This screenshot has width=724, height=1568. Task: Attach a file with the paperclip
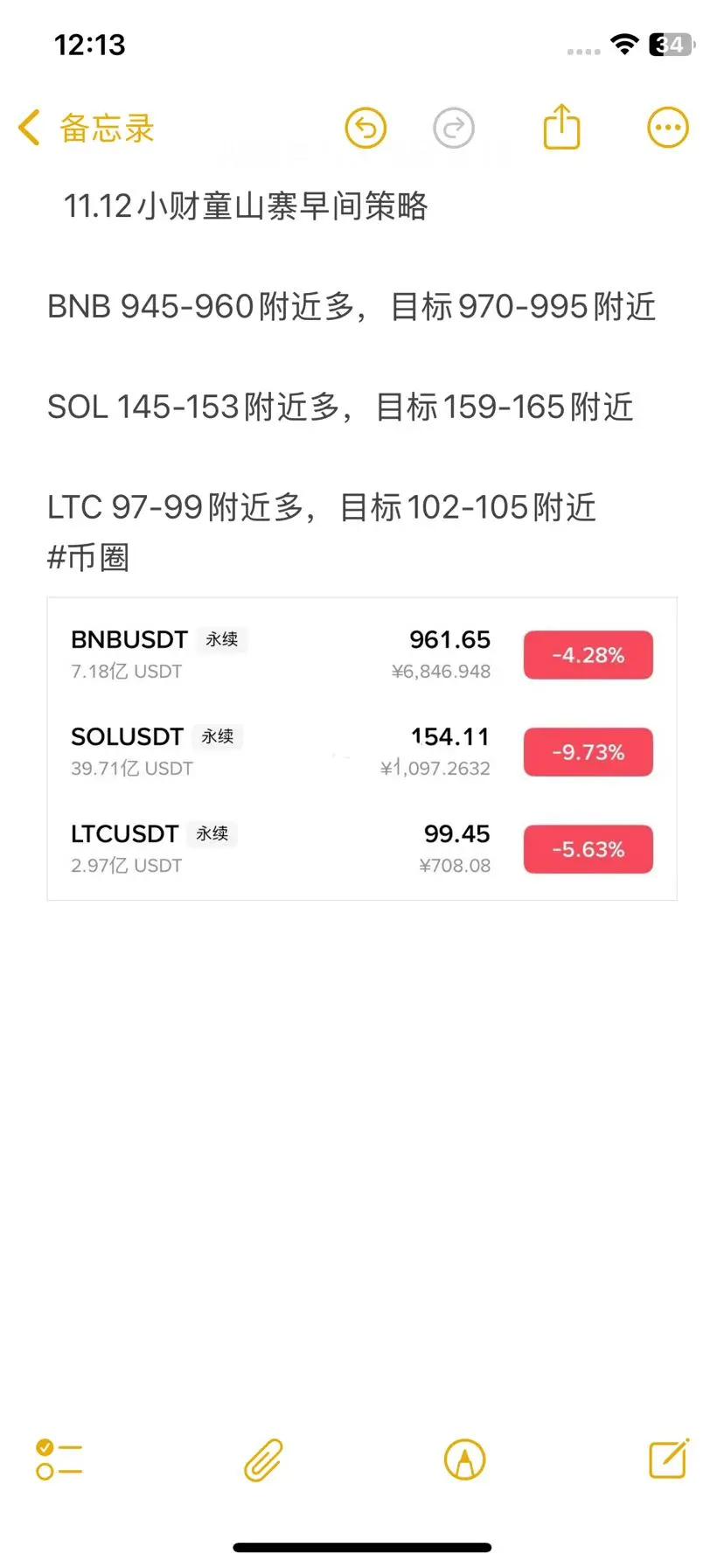[x=263, y=1460]
